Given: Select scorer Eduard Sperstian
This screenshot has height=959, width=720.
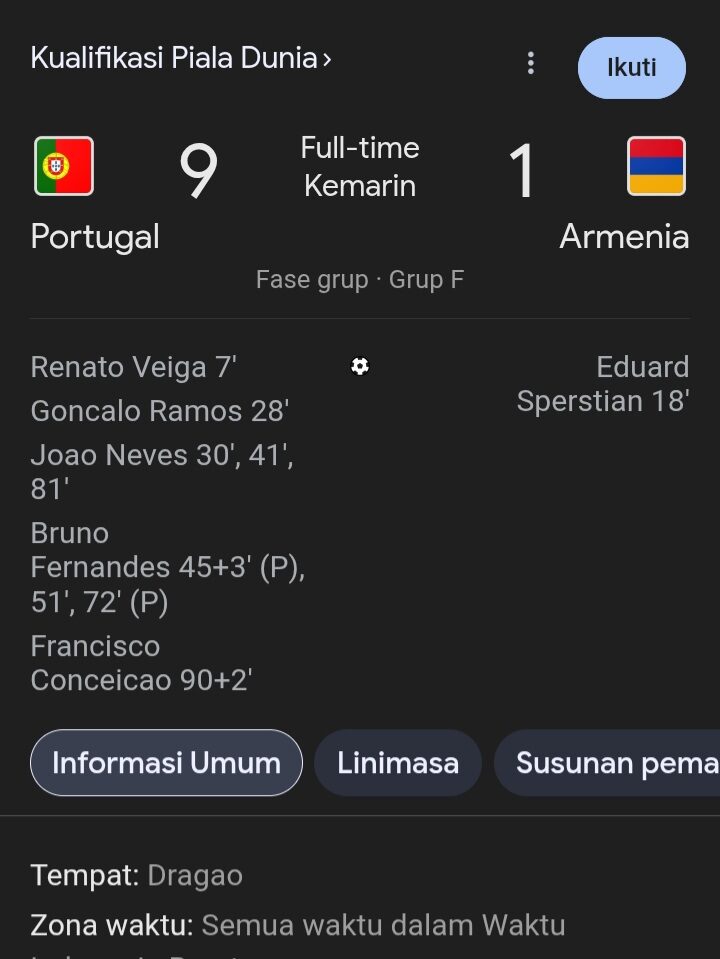Looking at the screenshot, I should pos(602,384).
